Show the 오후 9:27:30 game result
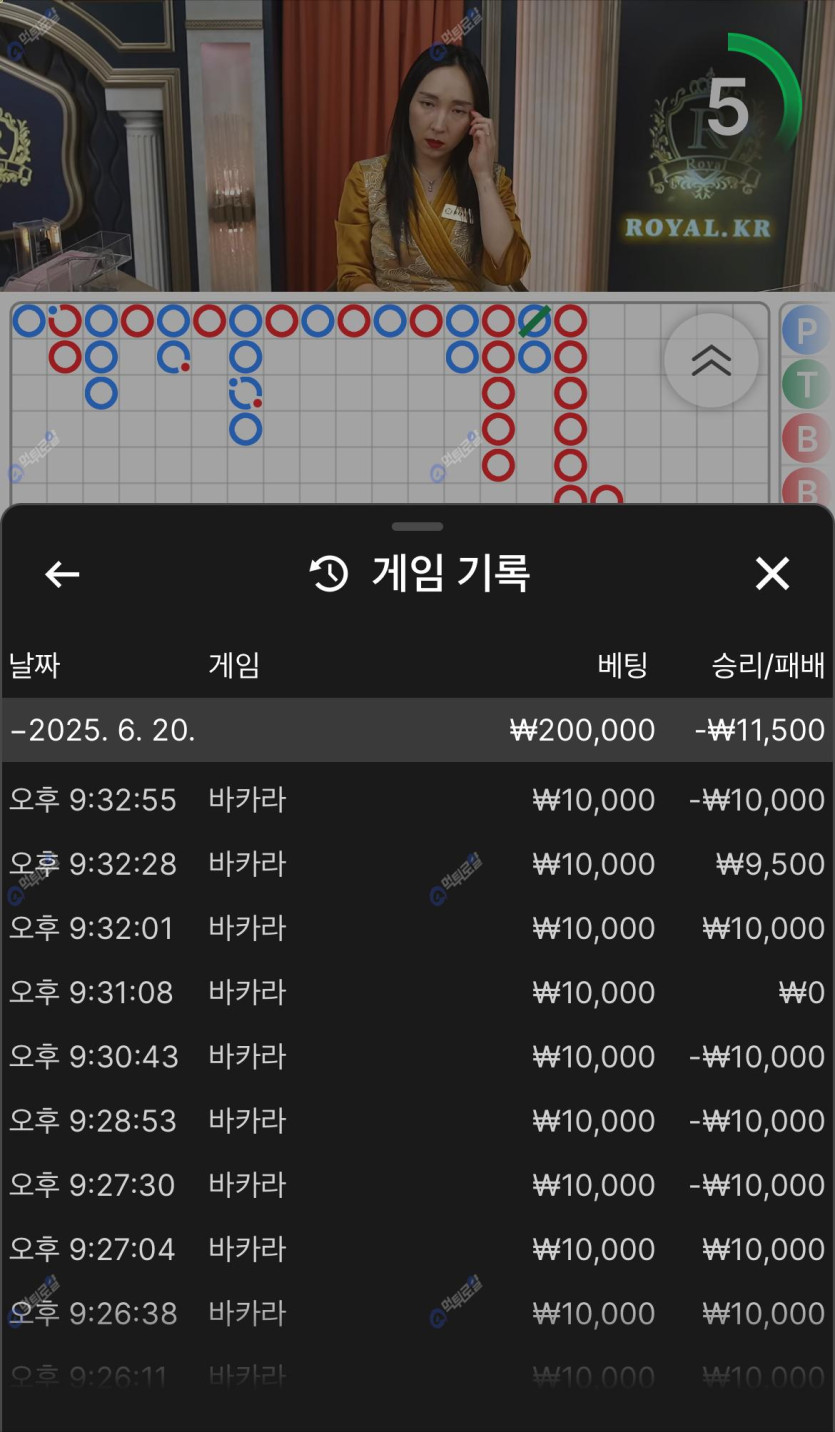 pos(416,1185)
